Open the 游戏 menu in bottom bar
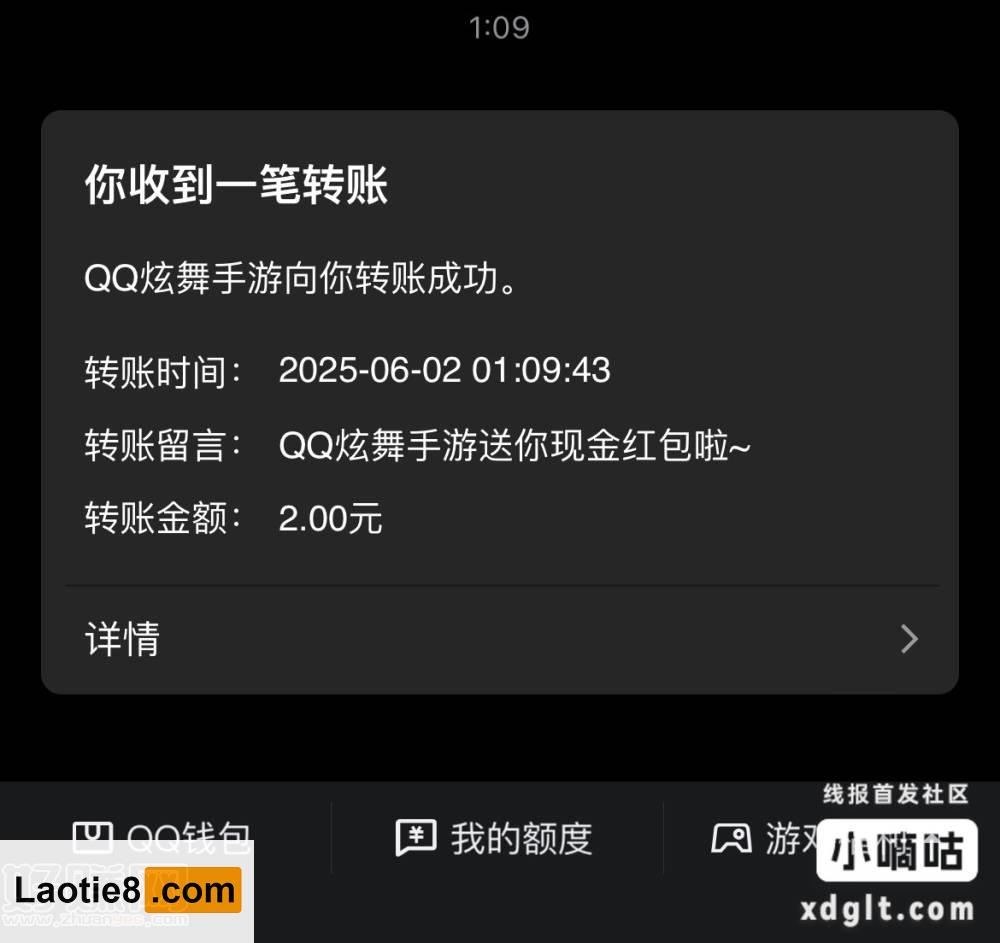The width and height of the screenshot is (1000, 943). point(770,838)
